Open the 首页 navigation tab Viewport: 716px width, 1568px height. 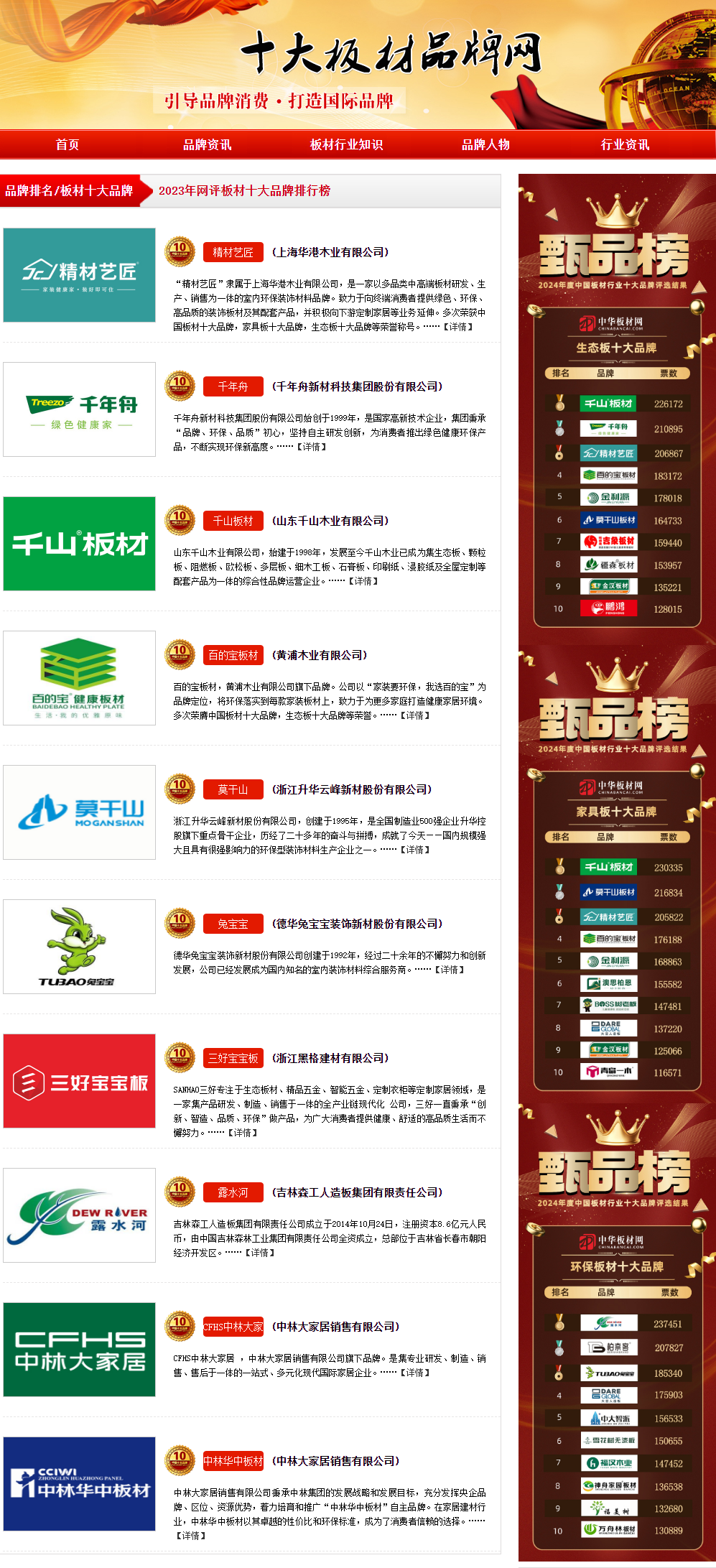click(x=68, y=144)
